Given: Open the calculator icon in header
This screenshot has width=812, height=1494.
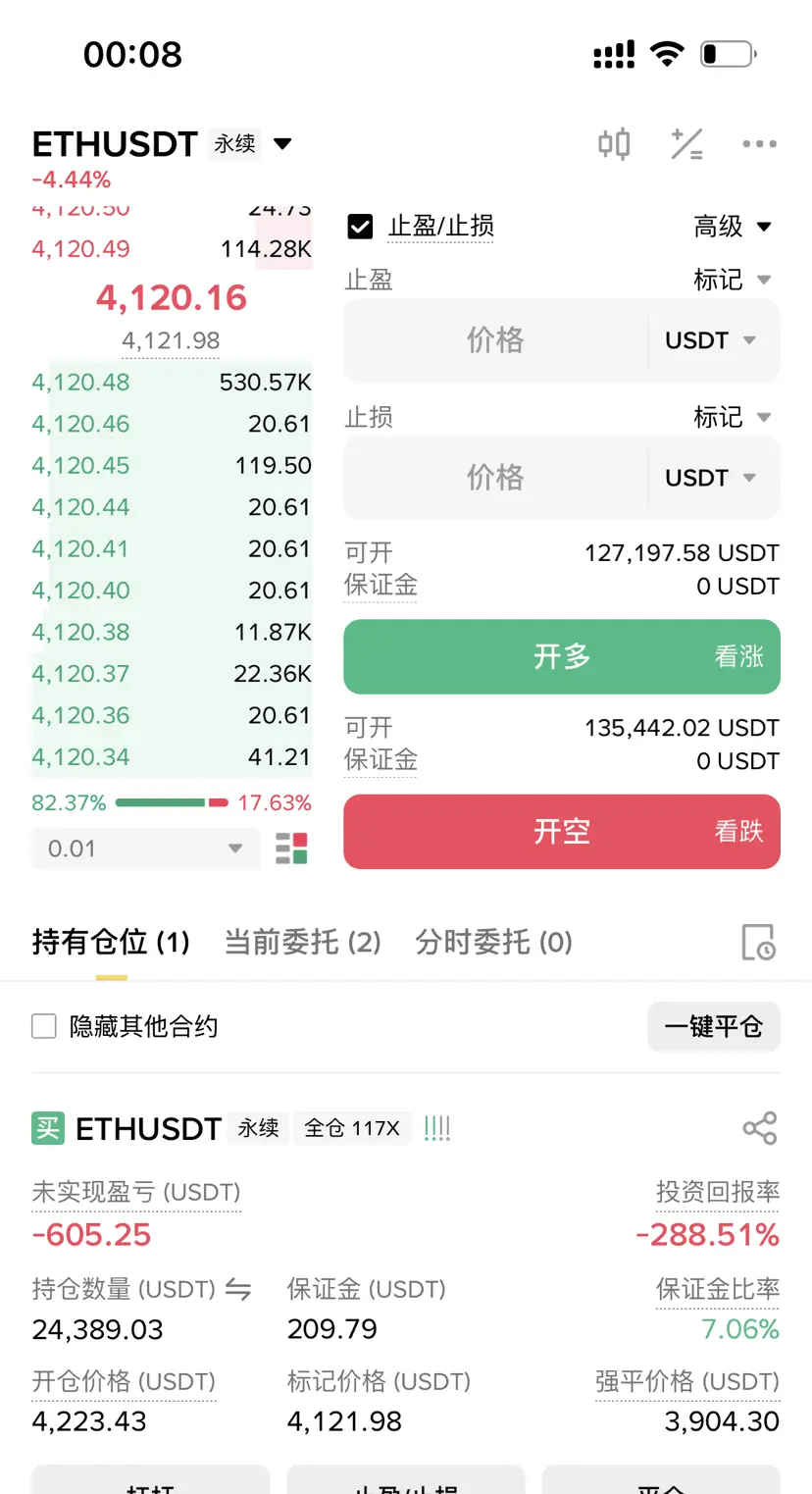Looking at the screenshot, I should (x=686, y=144).
